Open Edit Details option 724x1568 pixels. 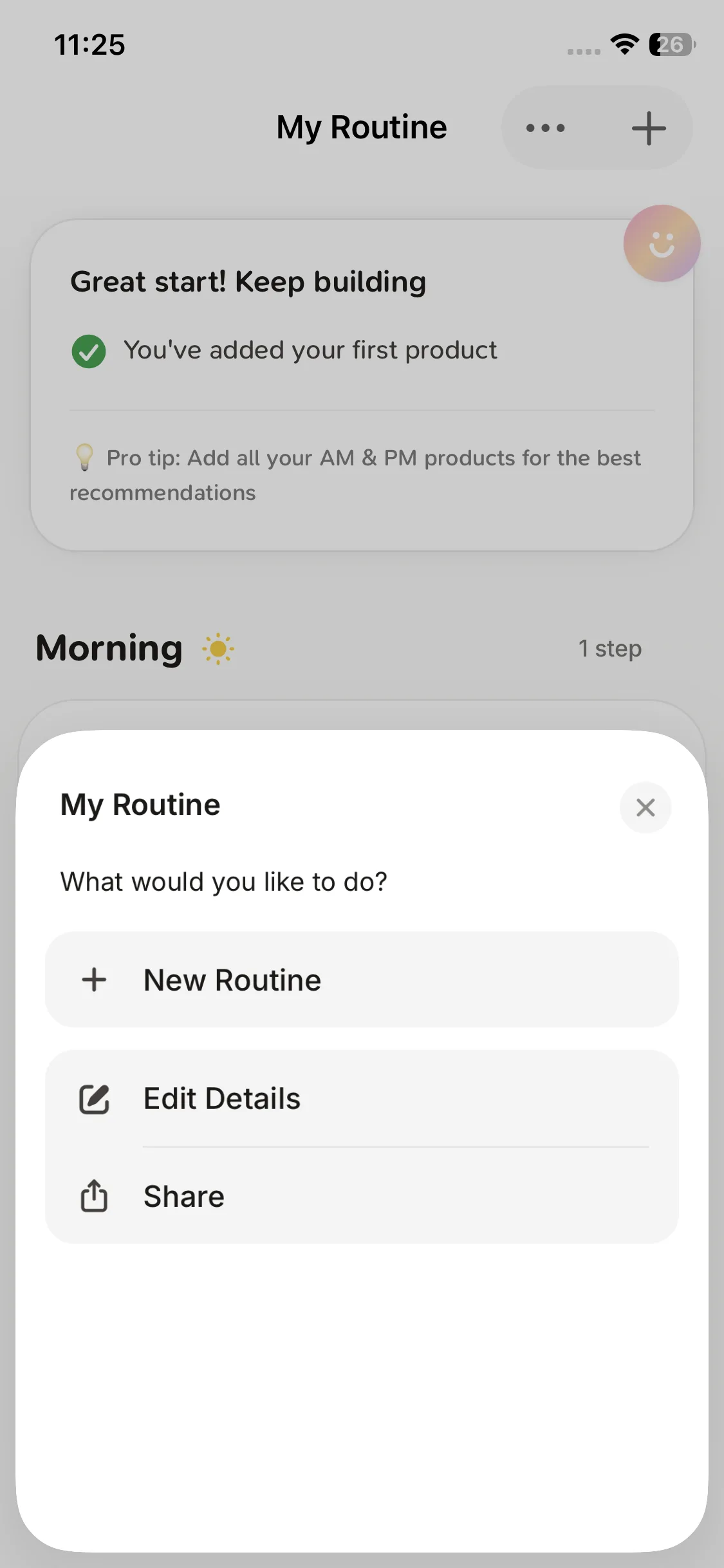[362, 1099]
